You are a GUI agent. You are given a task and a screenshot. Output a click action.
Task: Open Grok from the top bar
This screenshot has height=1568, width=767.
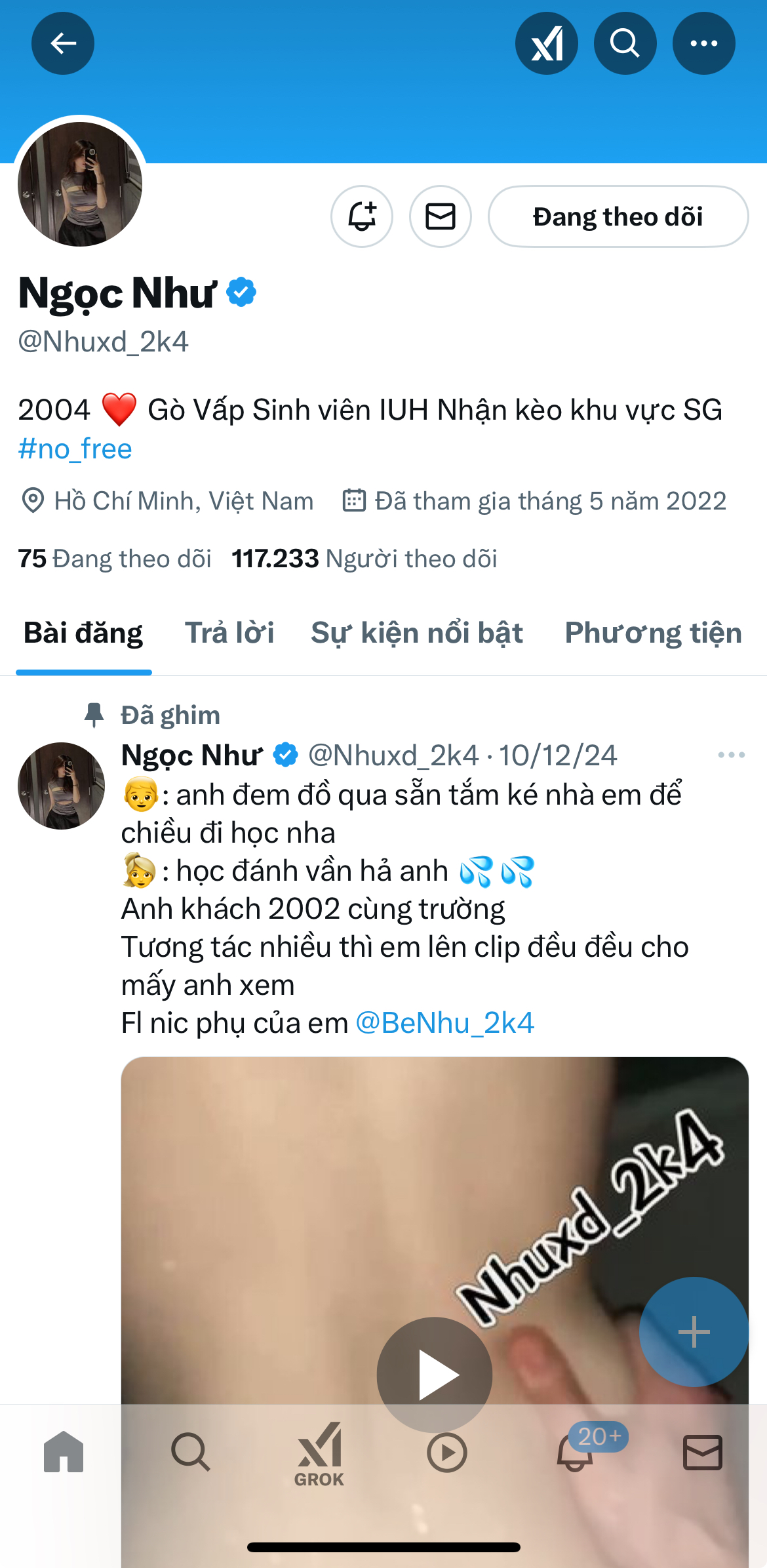coord(546,43)
